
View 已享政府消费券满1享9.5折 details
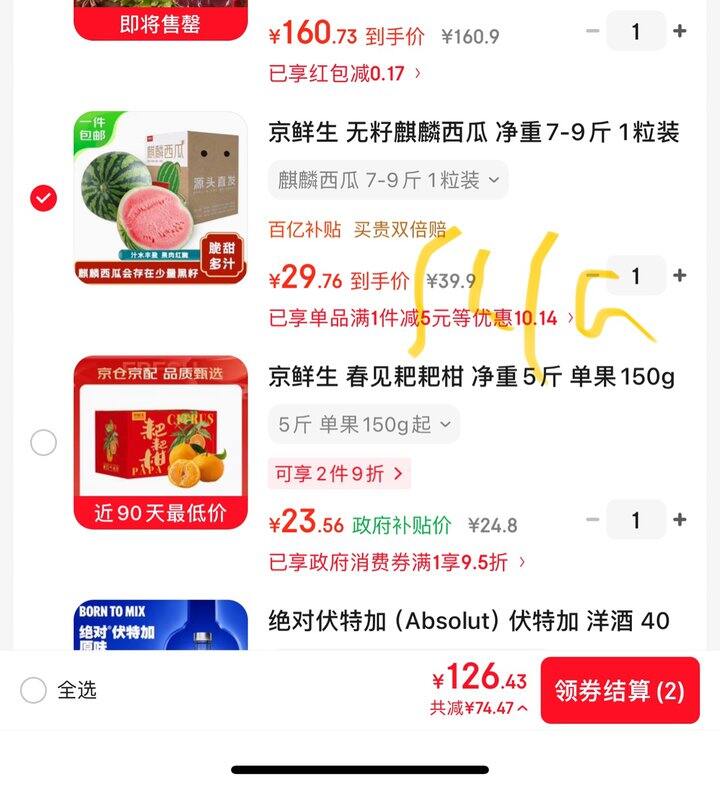(x=397, y=562)
